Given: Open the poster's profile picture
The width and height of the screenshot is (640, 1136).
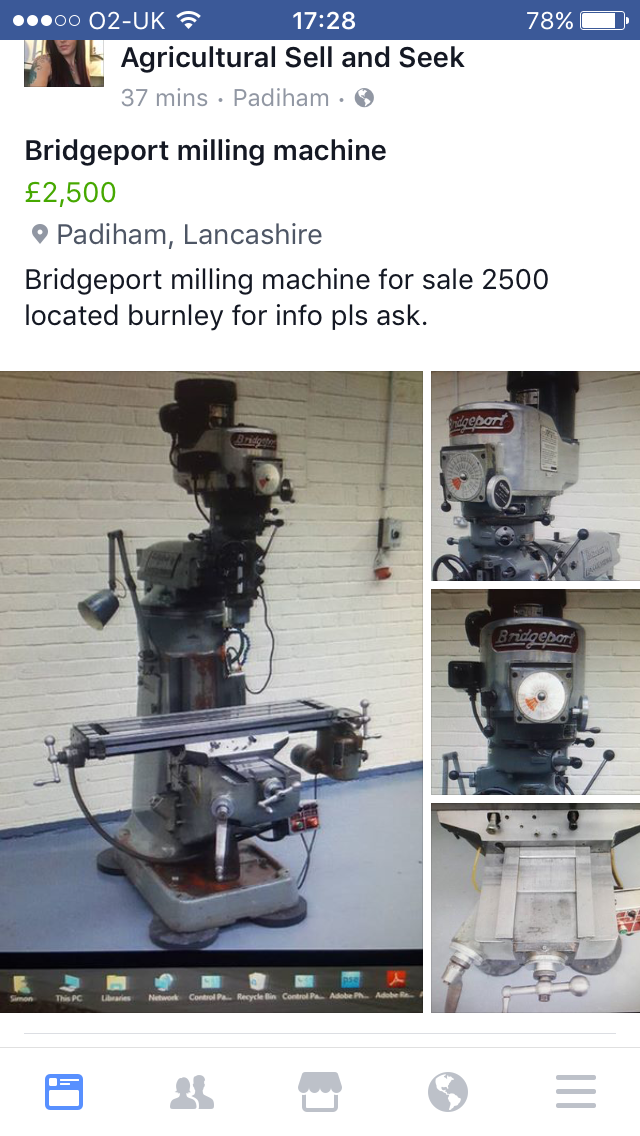Looking at the screenshot, I should click(x=64, y=63).
